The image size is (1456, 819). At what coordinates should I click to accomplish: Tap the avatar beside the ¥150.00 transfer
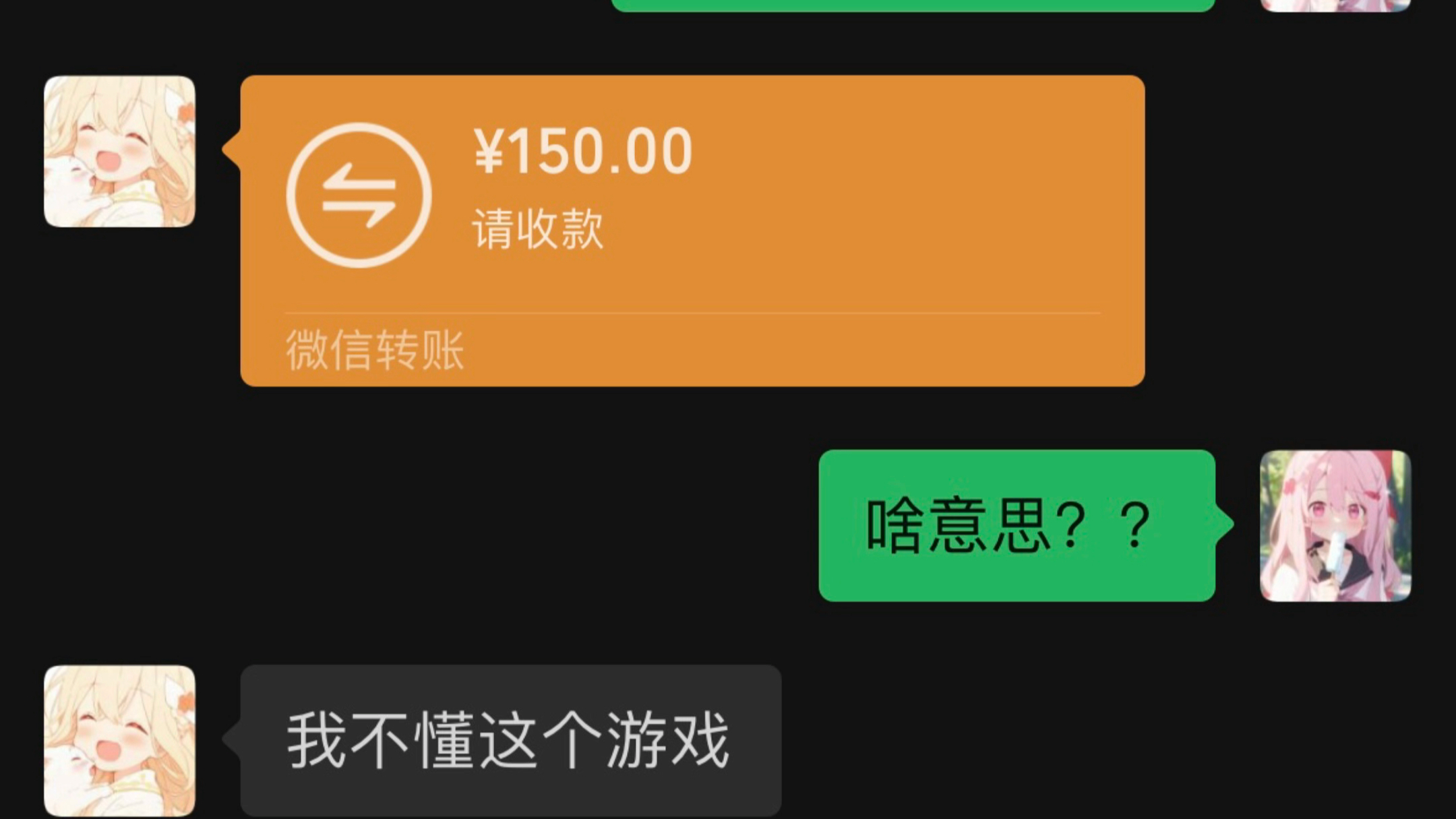click(119, 152)
